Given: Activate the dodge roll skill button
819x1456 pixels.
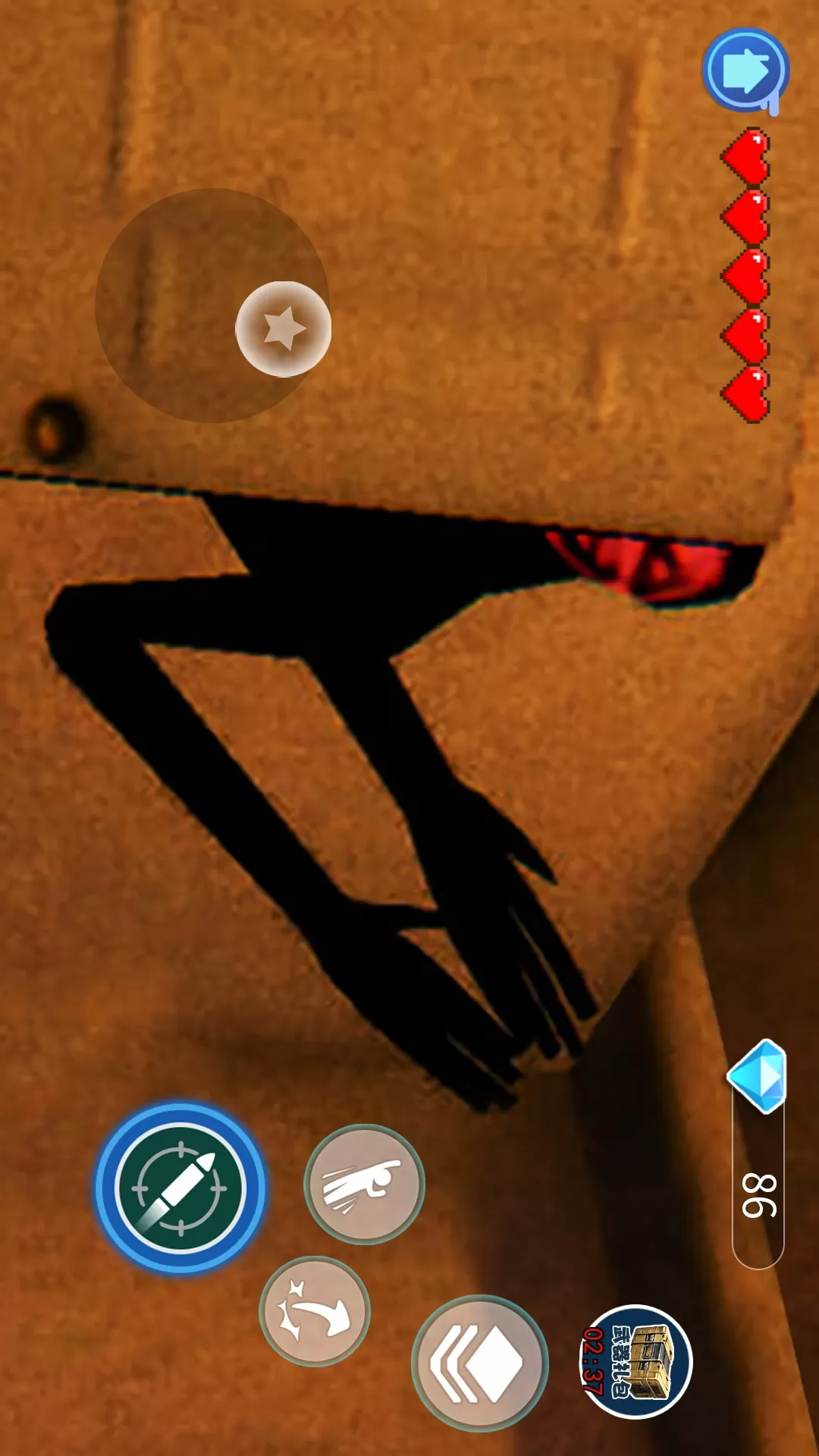Looking at the screenshot, I should (x=315, y=1311).
